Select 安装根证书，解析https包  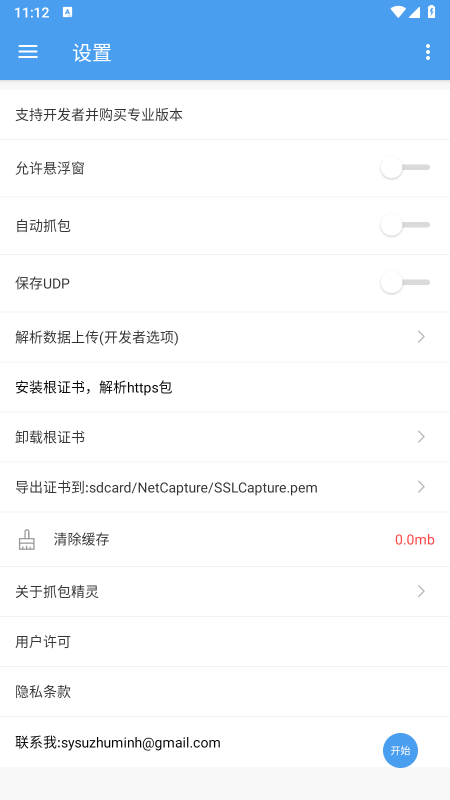tap(225, 388)
